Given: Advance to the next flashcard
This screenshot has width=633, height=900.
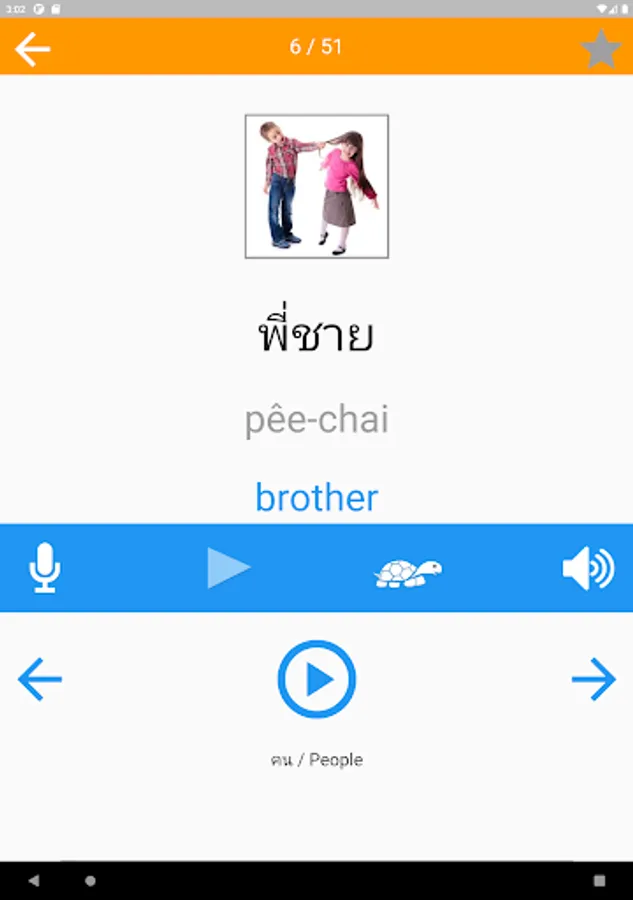Looking at the screenshot, I should pyautogui.click(x=593, y=680).
